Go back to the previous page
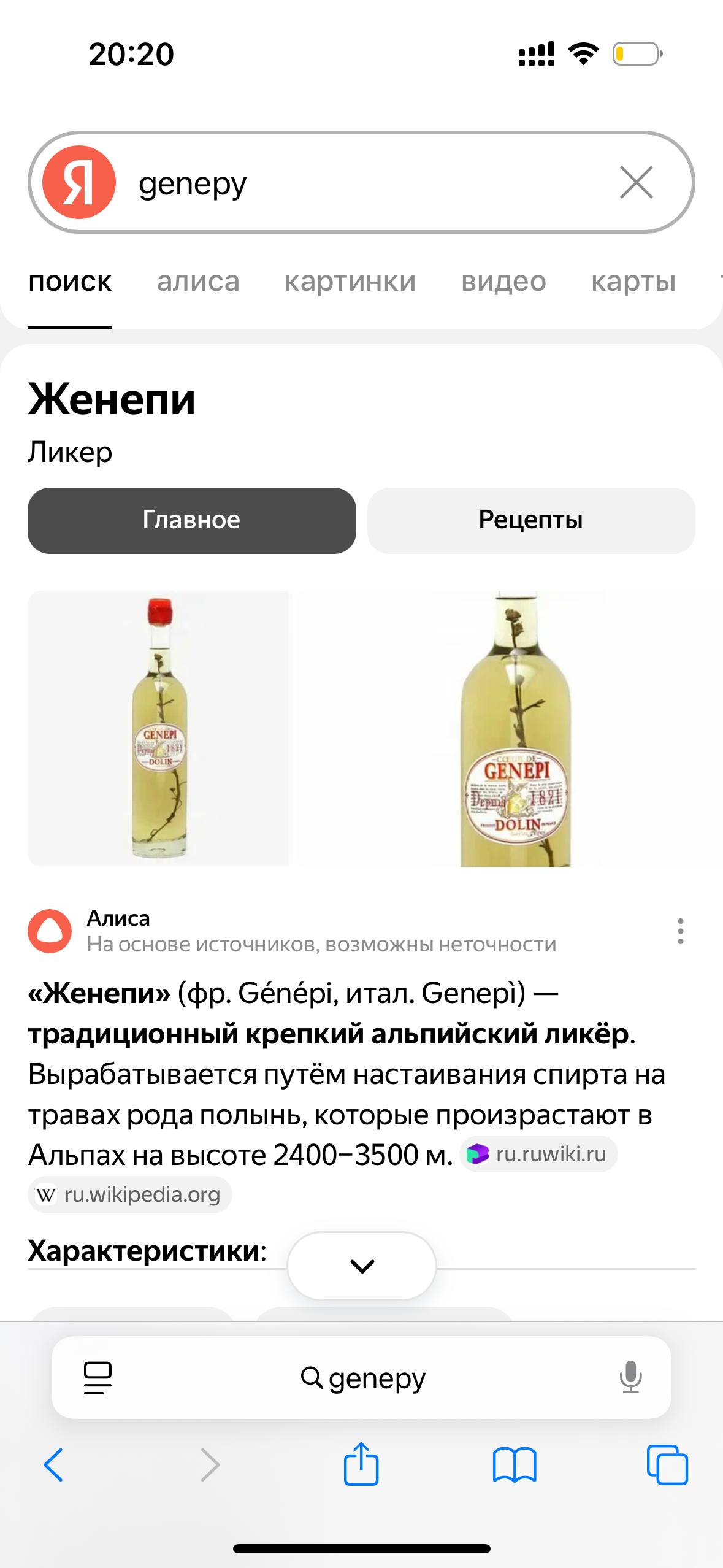 [x=53, y=1465]
